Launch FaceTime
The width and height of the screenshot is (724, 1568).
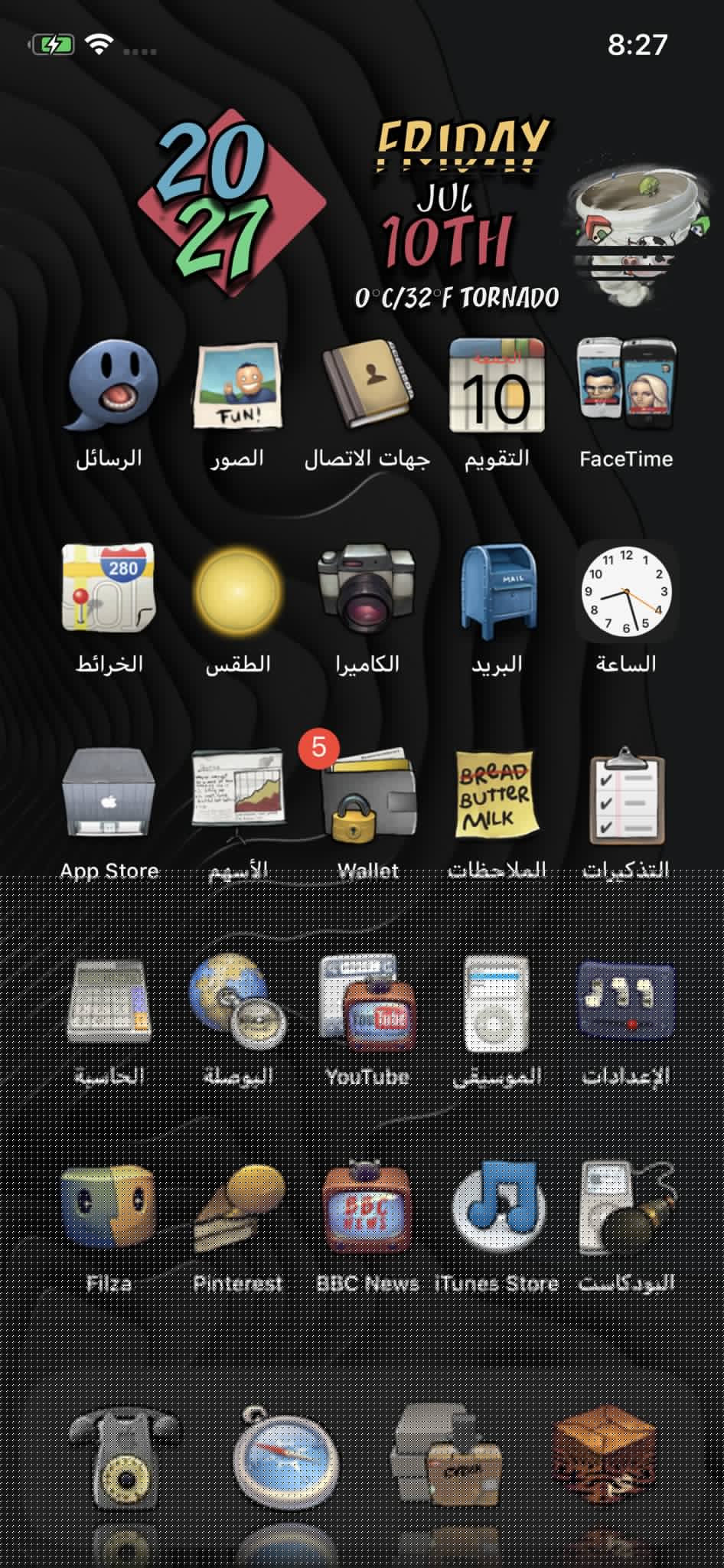click(x=626, y=387)
